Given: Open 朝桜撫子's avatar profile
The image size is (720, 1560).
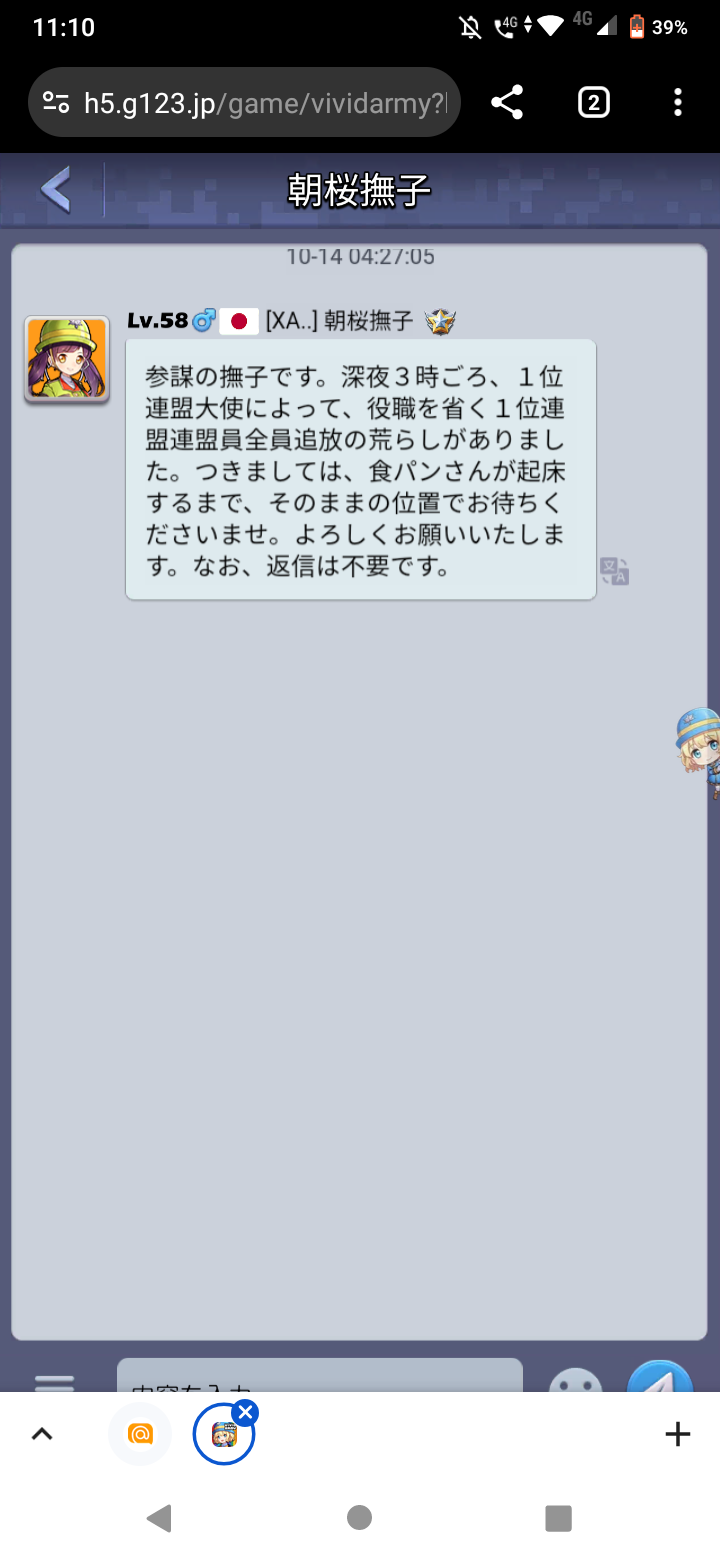Looking at the screenshot, I should click(x=67, y=359).
